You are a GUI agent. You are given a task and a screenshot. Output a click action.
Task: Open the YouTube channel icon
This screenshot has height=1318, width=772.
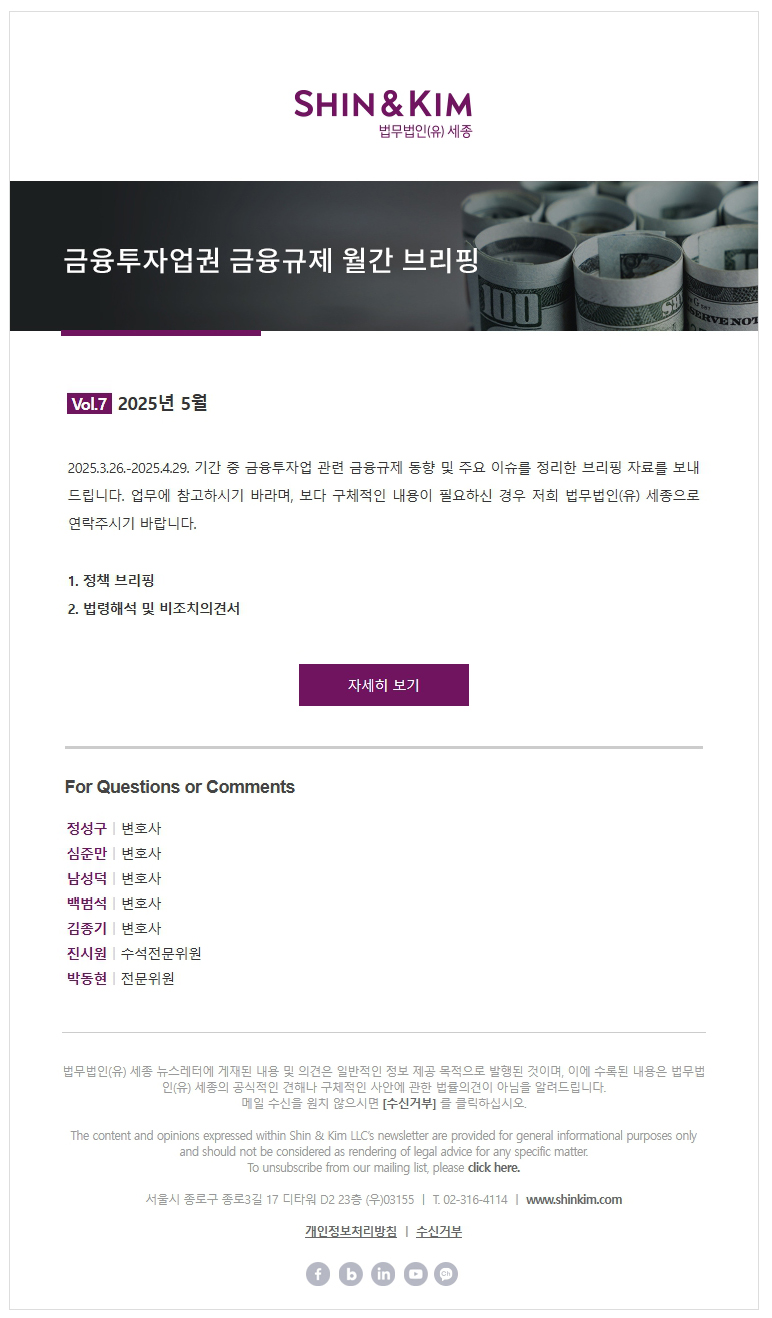pyautogui.click(x=416, y=1274)
